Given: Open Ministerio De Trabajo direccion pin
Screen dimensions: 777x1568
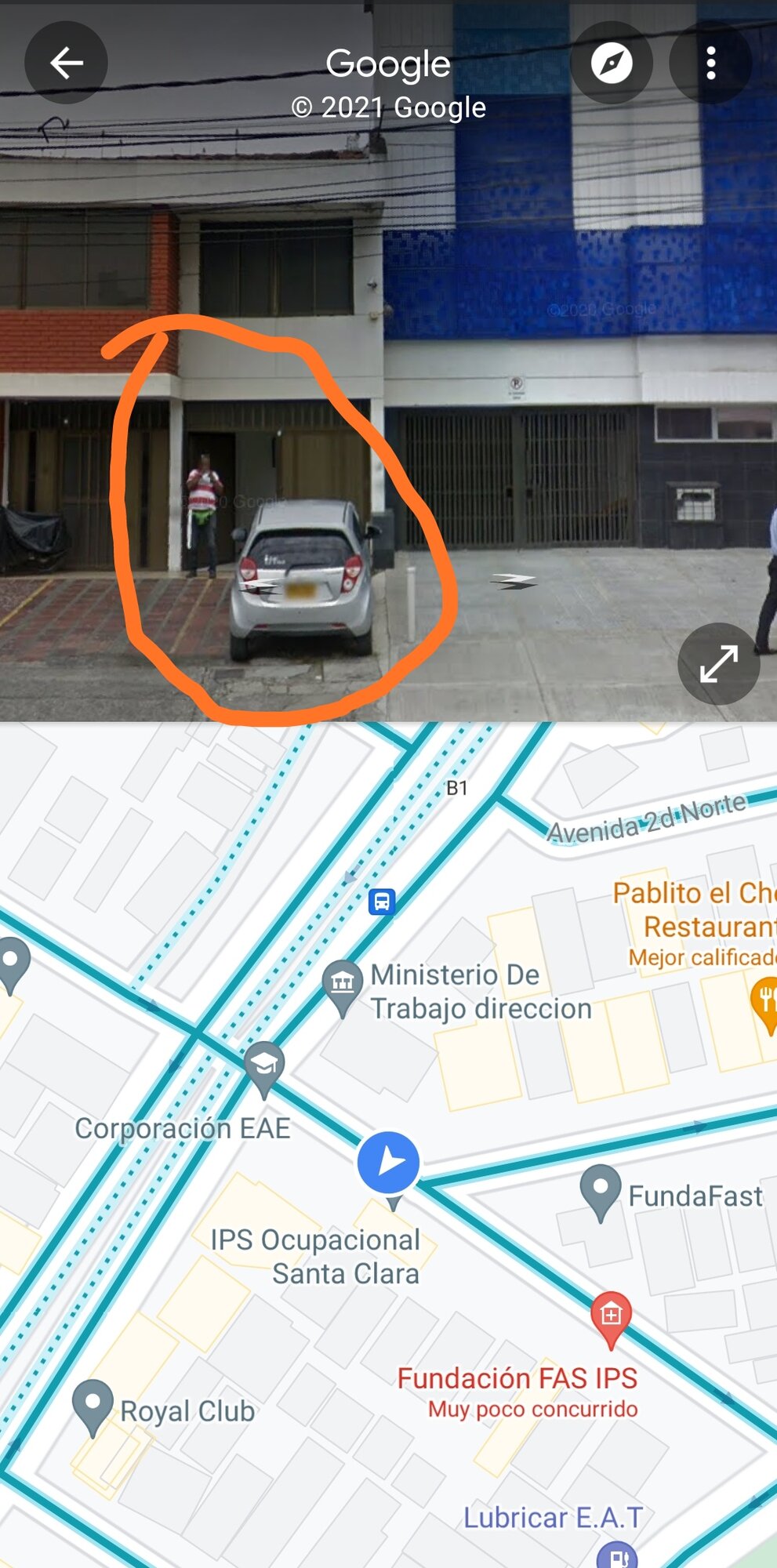Looking at the screenshot, I should [x=343, y=983].
